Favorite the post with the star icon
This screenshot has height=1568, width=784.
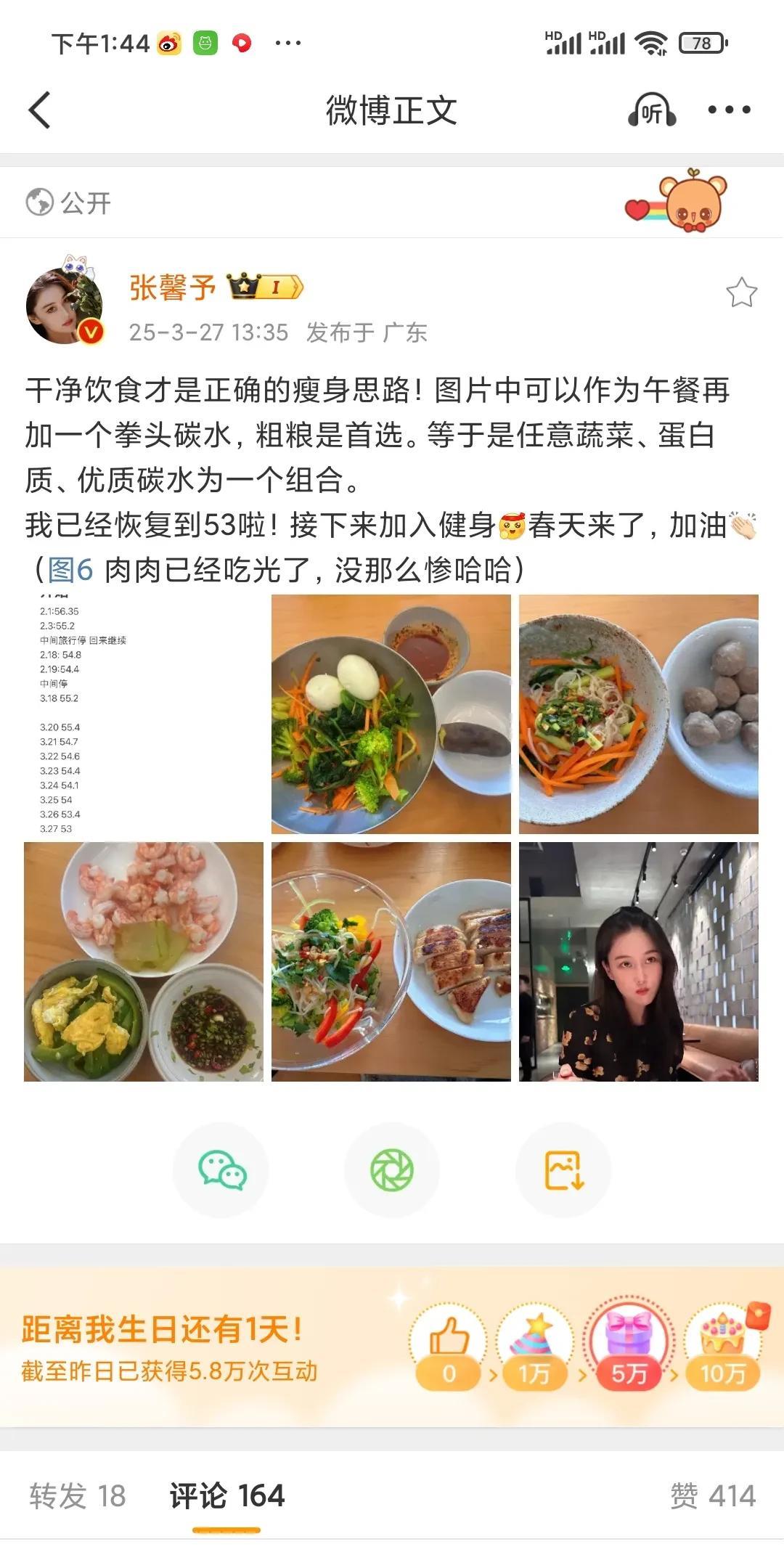click(741, 293)
